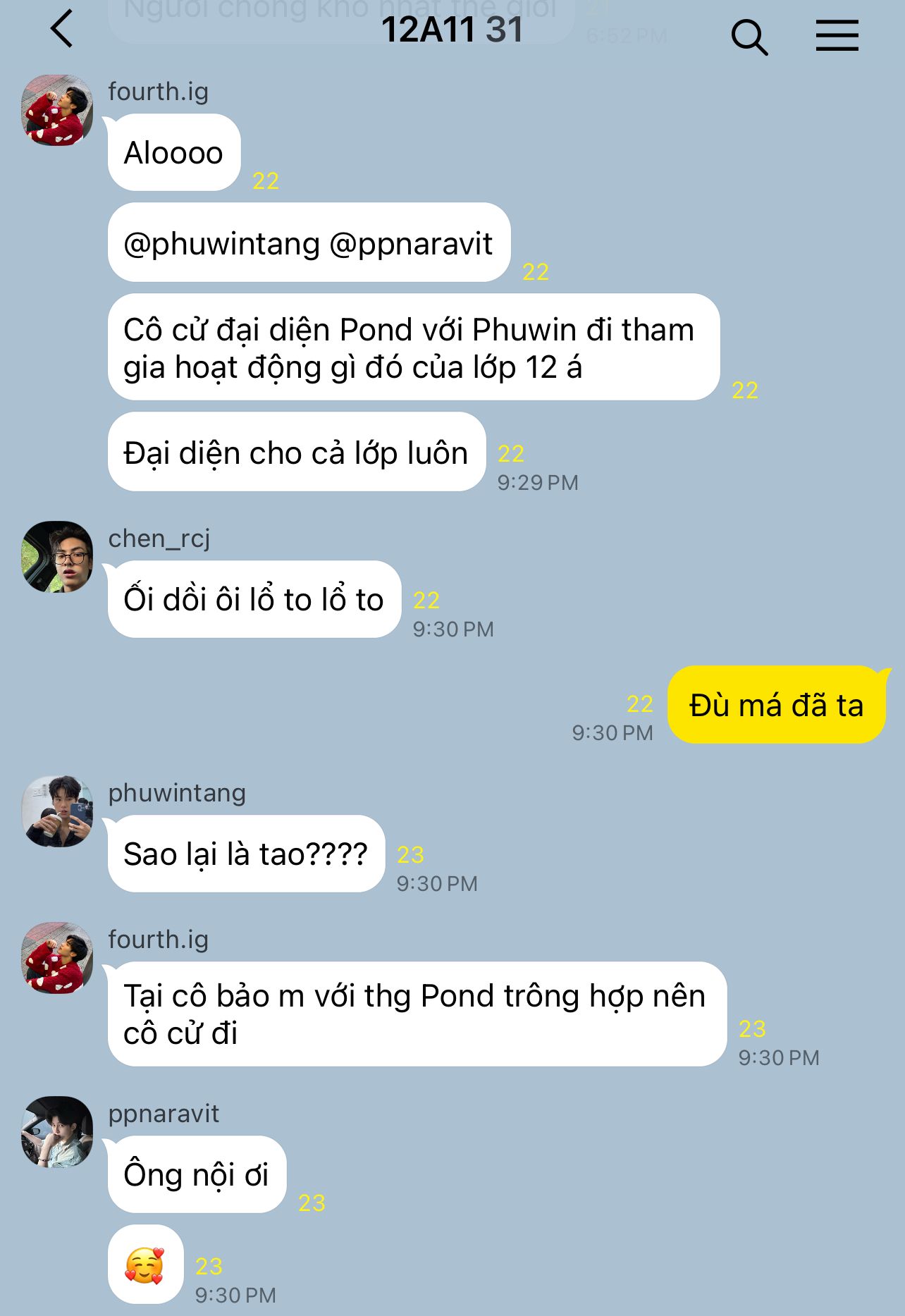Open ppnaravit's profile avatar
The height and width of the screenshot is (1316, 905).
pyautogui.click(x=57, y=1132)
